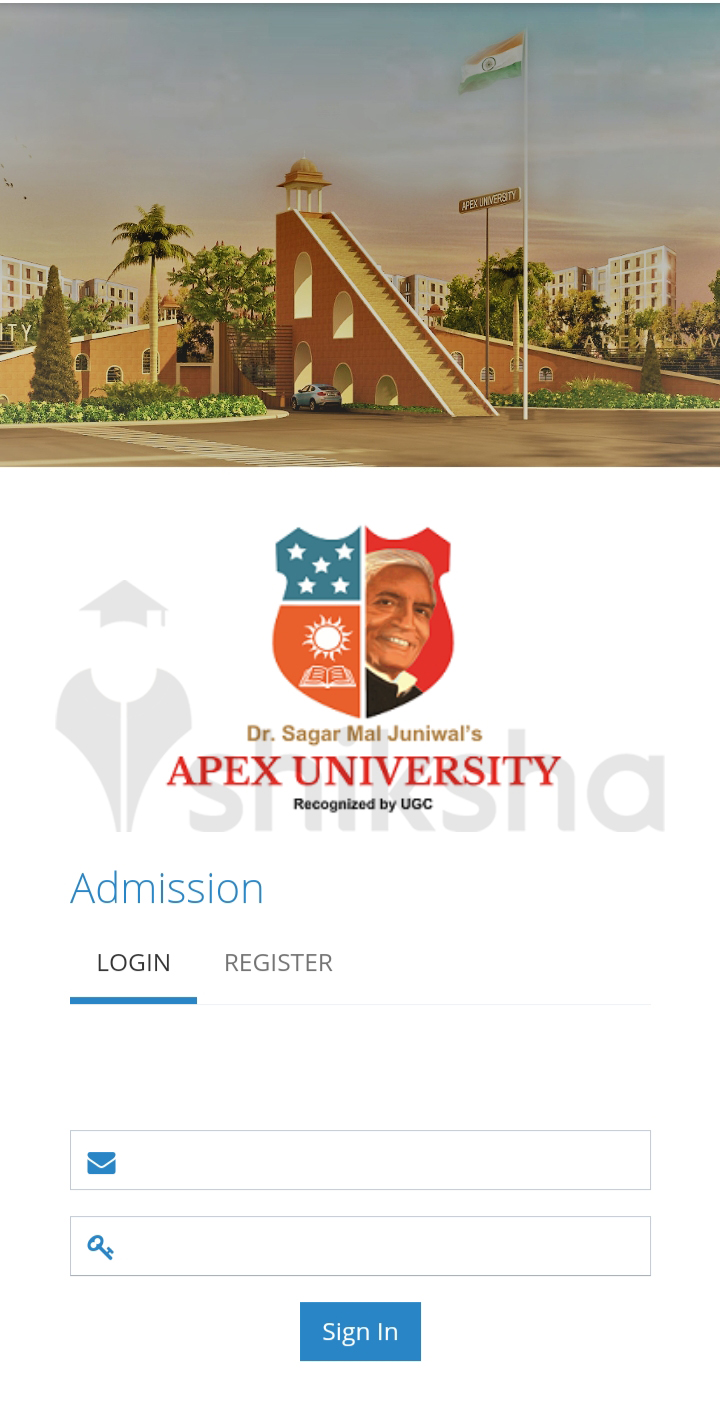The image size is (720, 1412).
Task: Click the blue underline below LOGIN
Action: [x=133, y=998]
